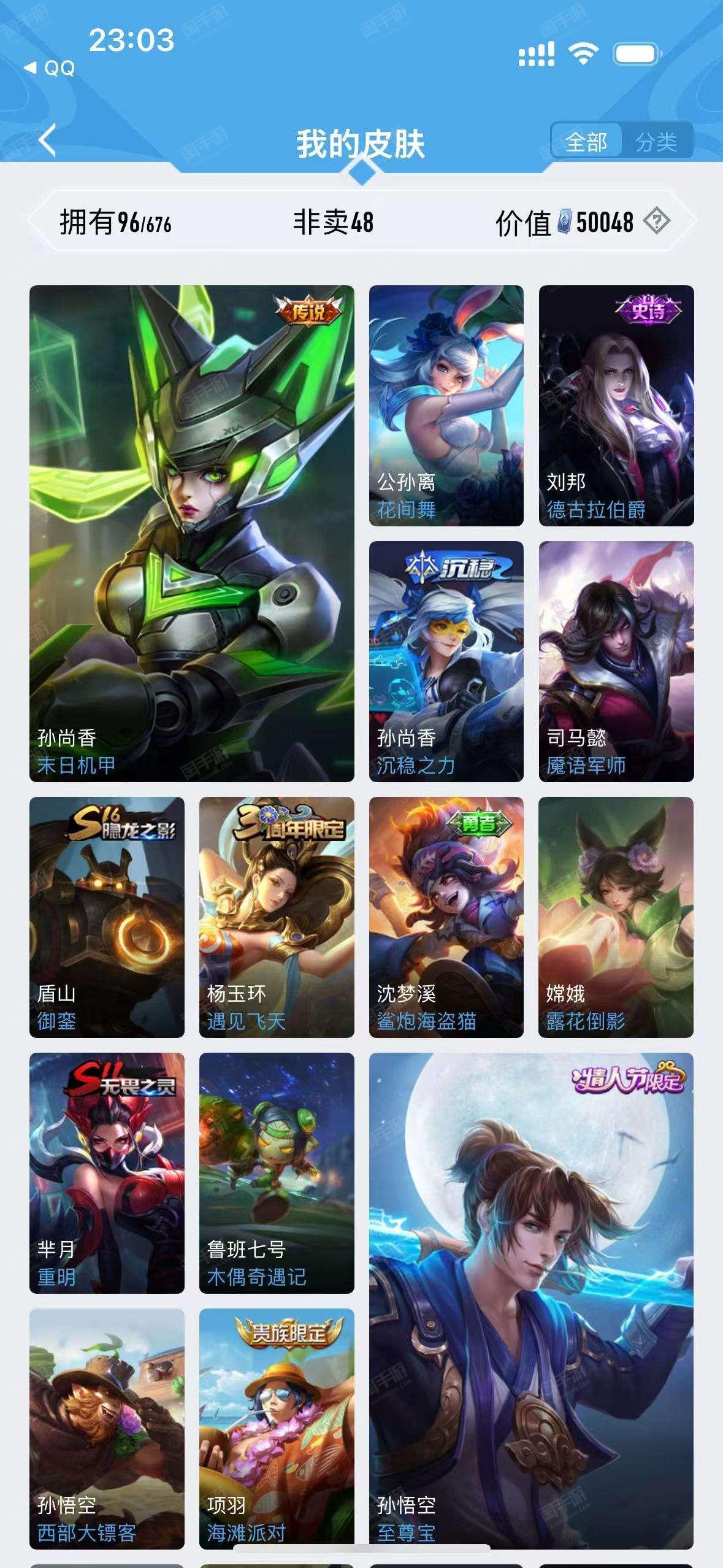Screen dimensions: 723x1568
Task: View the 司马懿 魇语军师 skin
Action: [x=616, y=661]
